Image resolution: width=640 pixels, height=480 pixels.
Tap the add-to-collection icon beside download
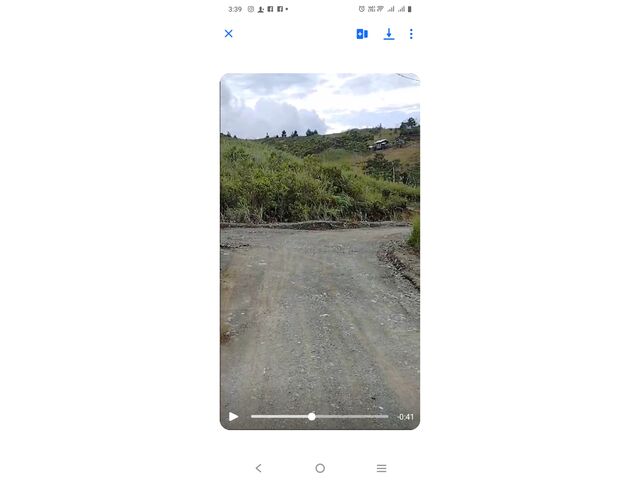[362, 34]
